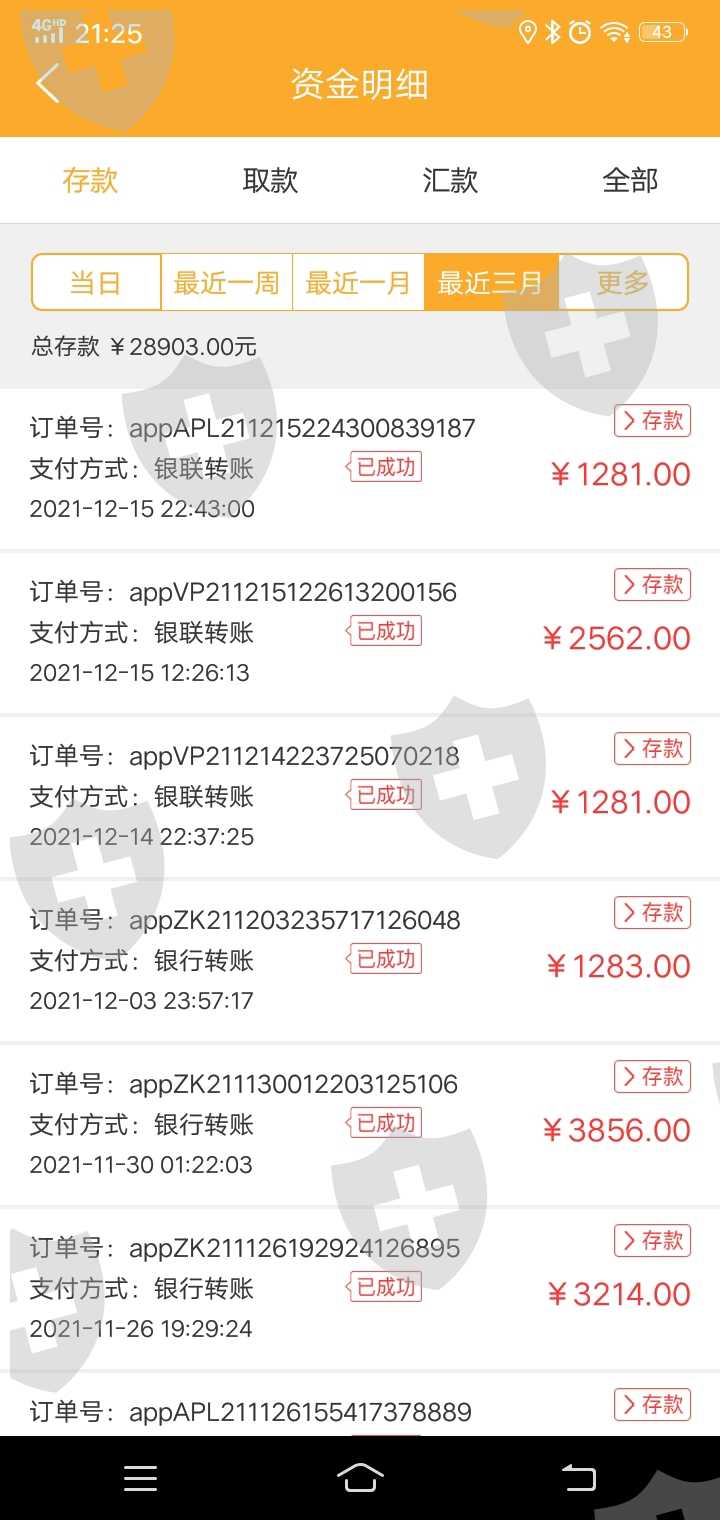Open deposit order appAPL211126155417378889
This screenshot has width=720, height=1520.
click(360, 1405)
